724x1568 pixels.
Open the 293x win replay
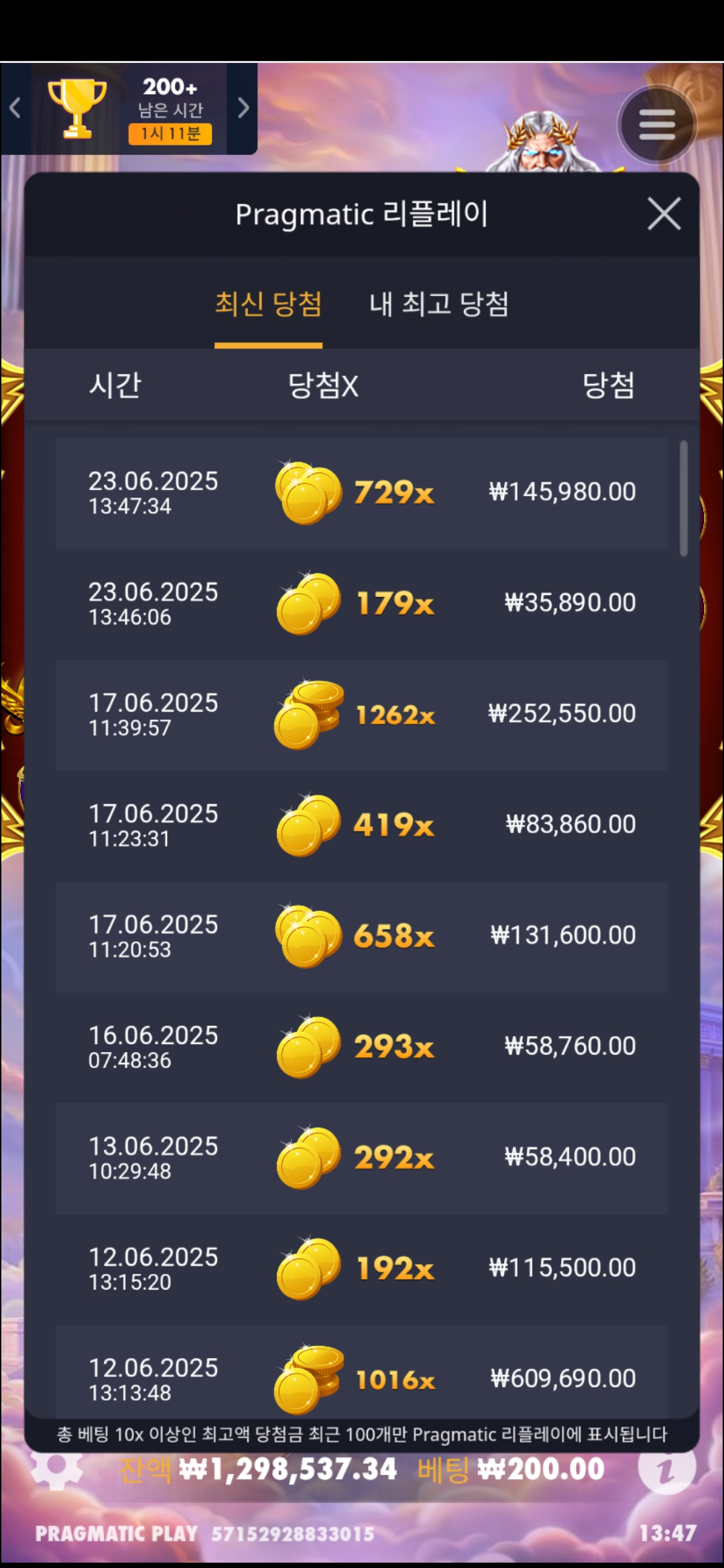(x=362, y=1047)
